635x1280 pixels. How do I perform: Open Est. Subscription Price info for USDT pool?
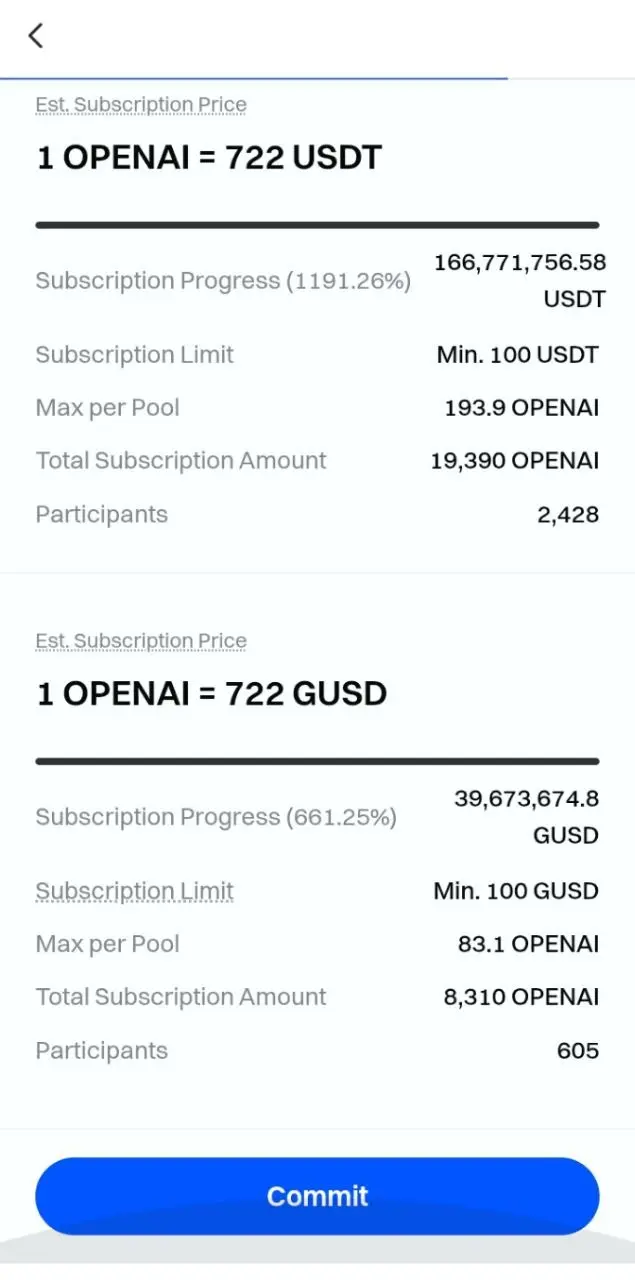tap(141, 104)
